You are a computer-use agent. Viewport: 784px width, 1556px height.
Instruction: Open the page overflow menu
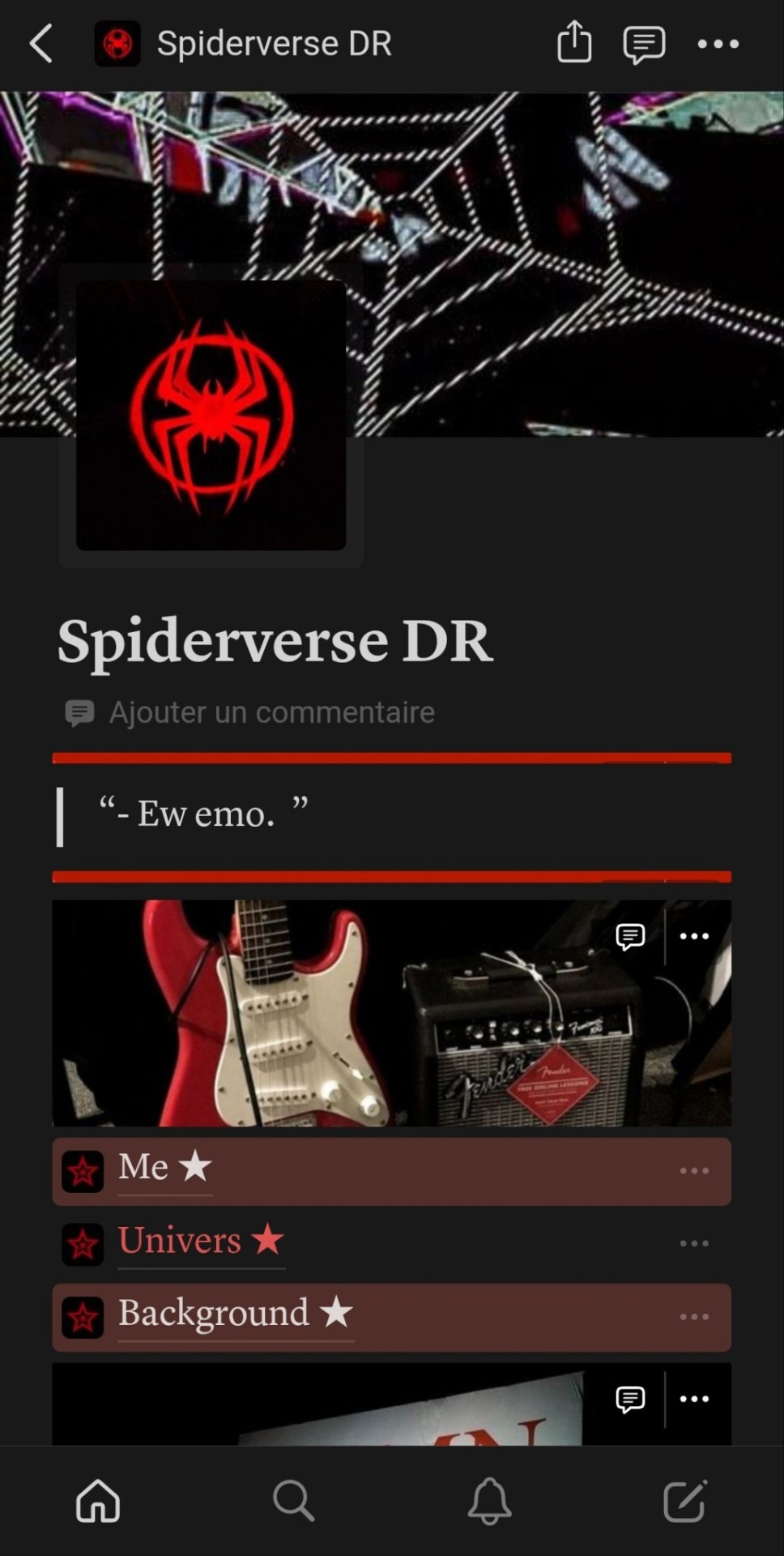point(718,45)
